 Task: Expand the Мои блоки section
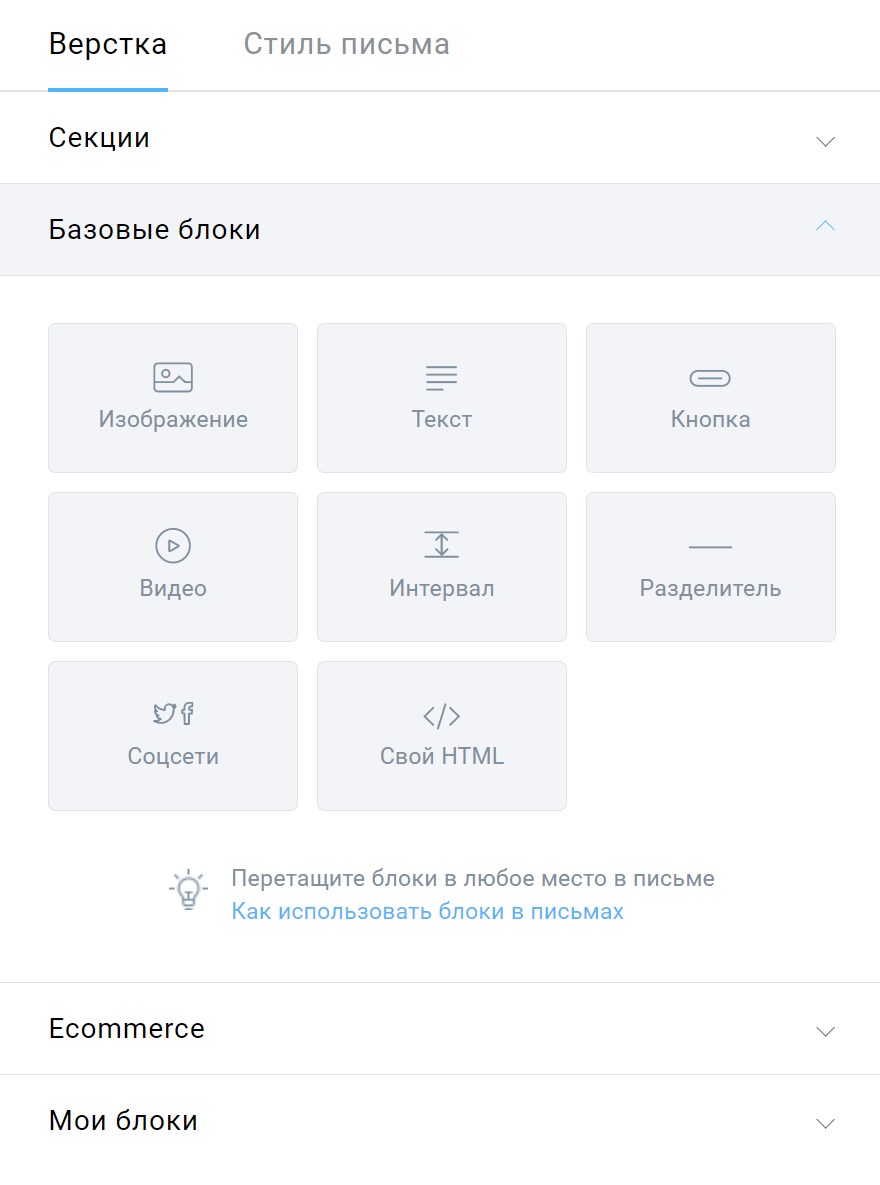[x=440, y=1121]
